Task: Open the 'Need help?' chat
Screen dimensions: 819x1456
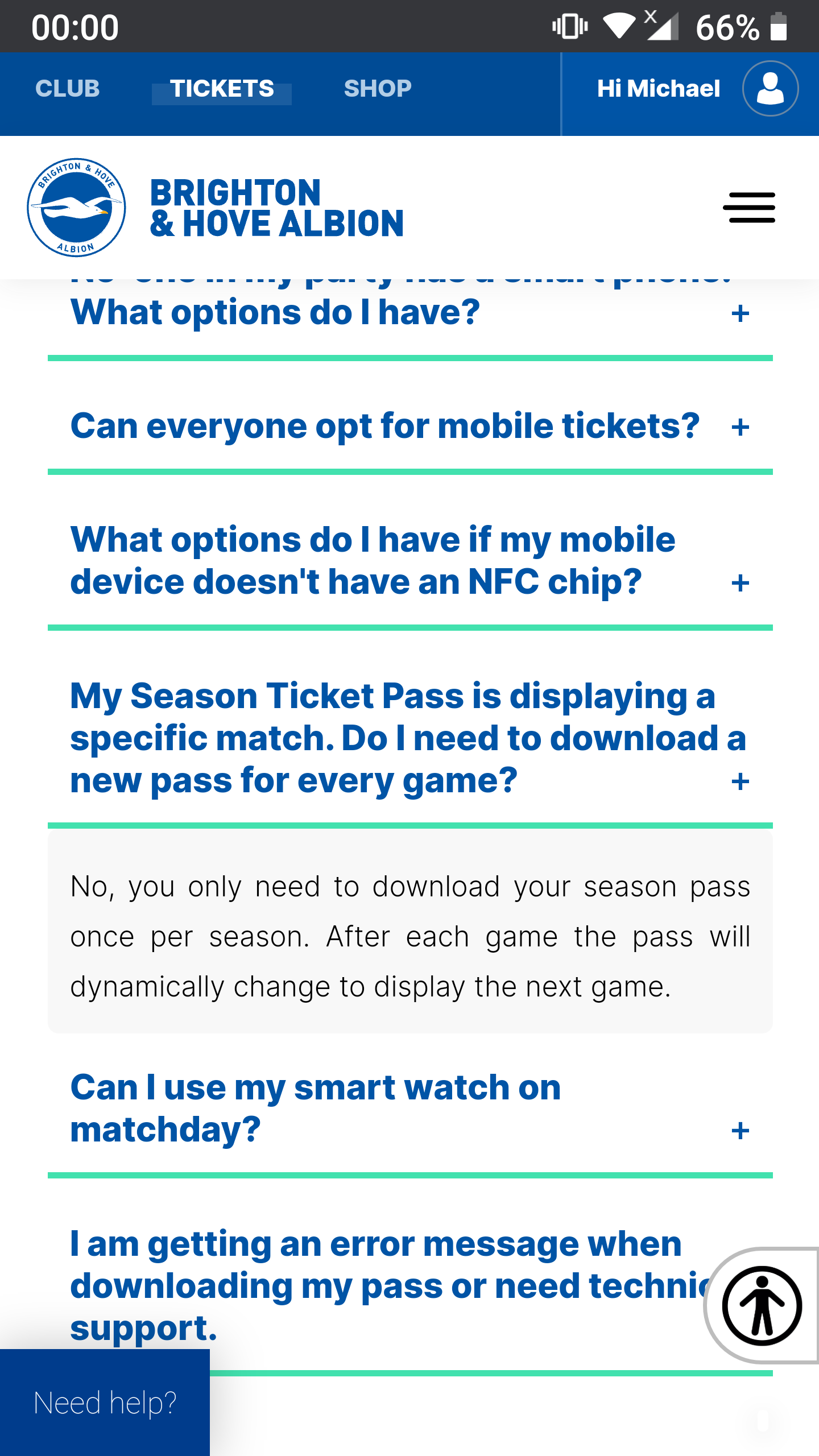Action: (105, 1403)
